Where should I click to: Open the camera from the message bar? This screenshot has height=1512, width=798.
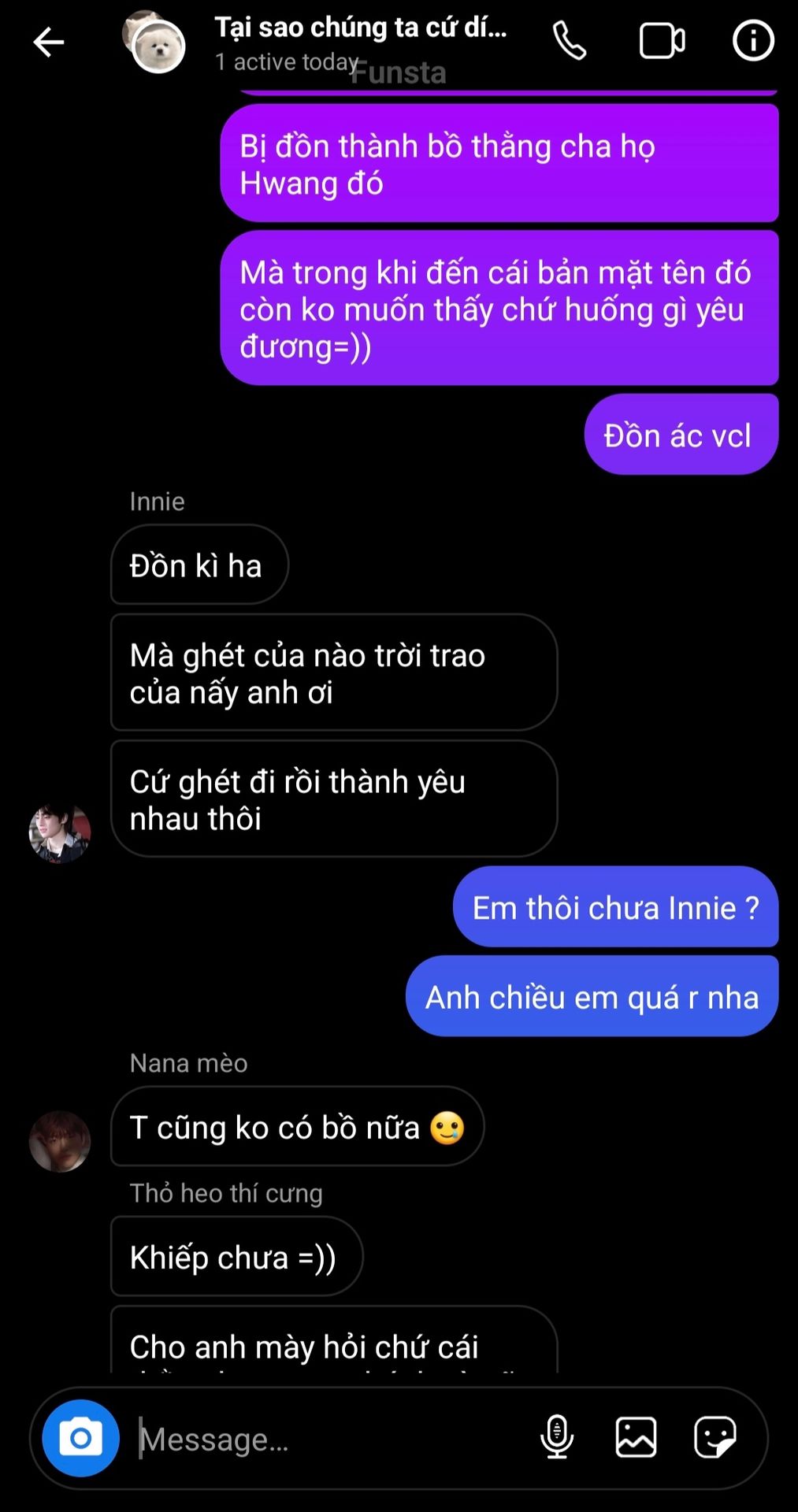(x=81, y=1438)
